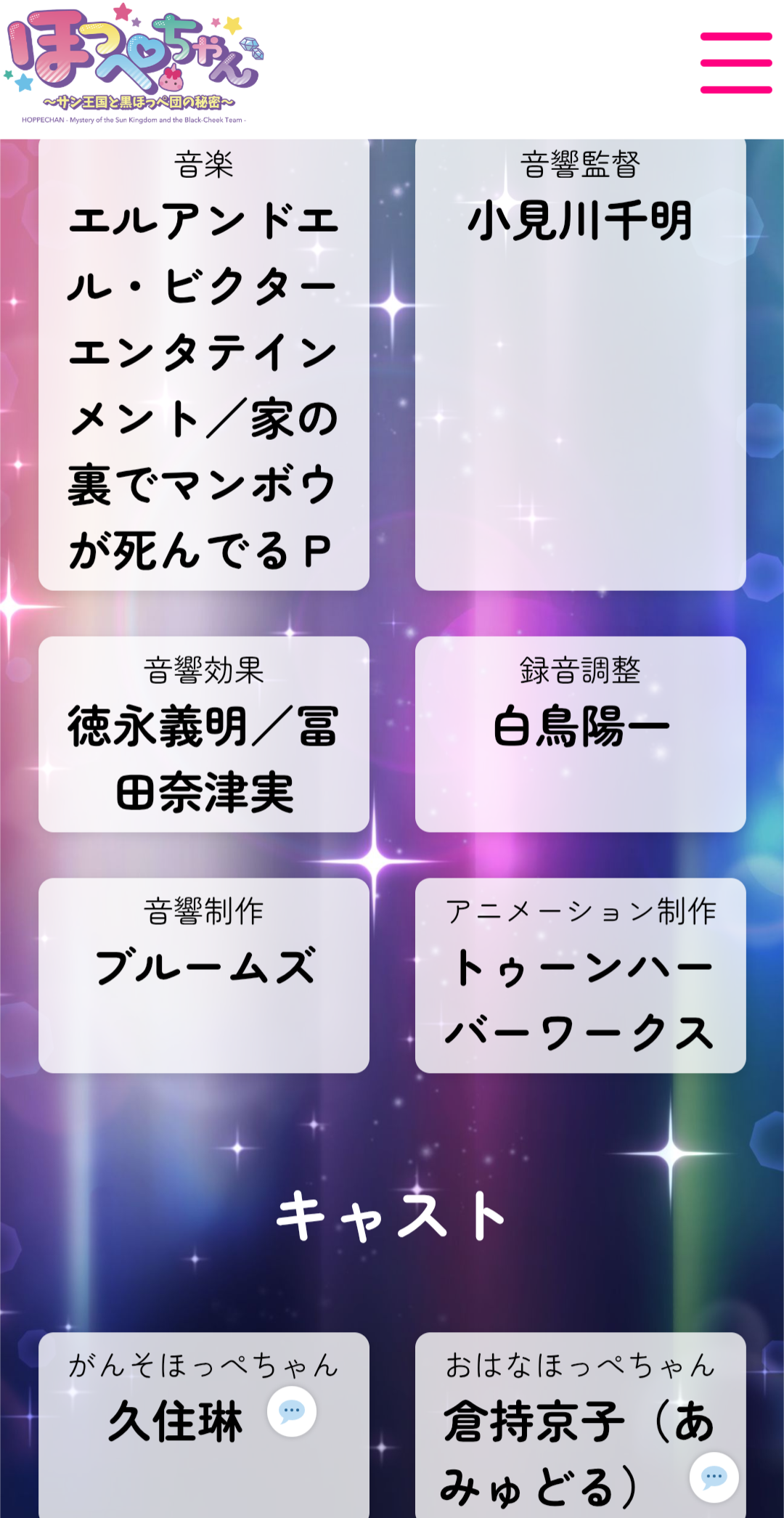
Task: Open the pink hamburger menu
Action: click(x=735, y=63)
